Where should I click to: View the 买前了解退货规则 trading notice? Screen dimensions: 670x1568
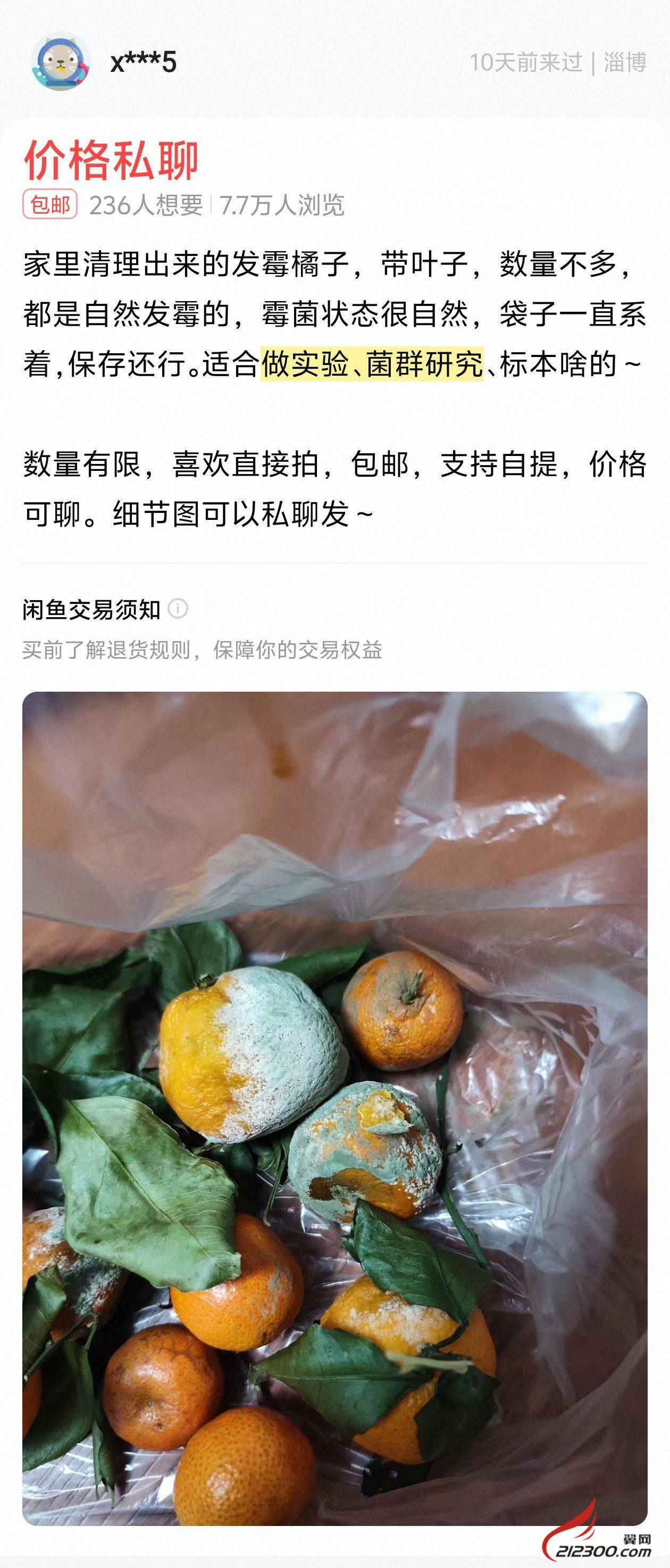coord(202,650)
